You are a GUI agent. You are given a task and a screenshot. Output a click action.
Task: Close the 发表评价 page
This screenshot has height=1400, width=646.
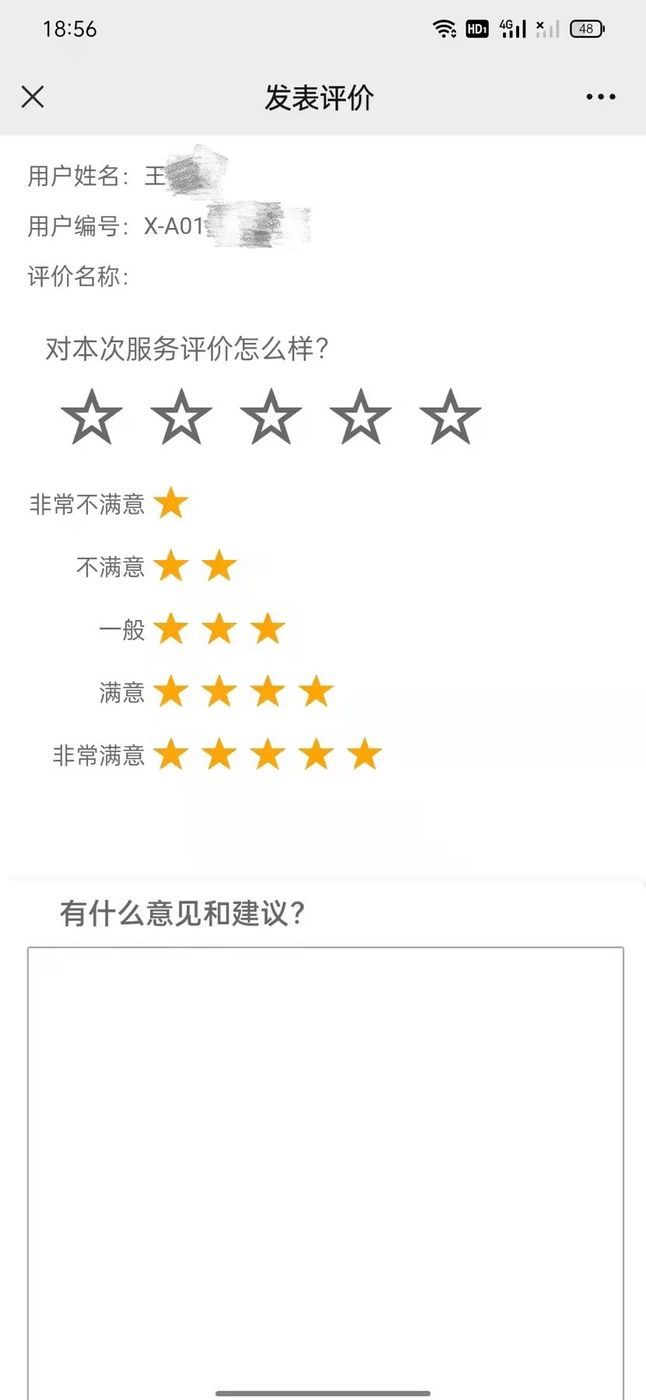point(33,97)
